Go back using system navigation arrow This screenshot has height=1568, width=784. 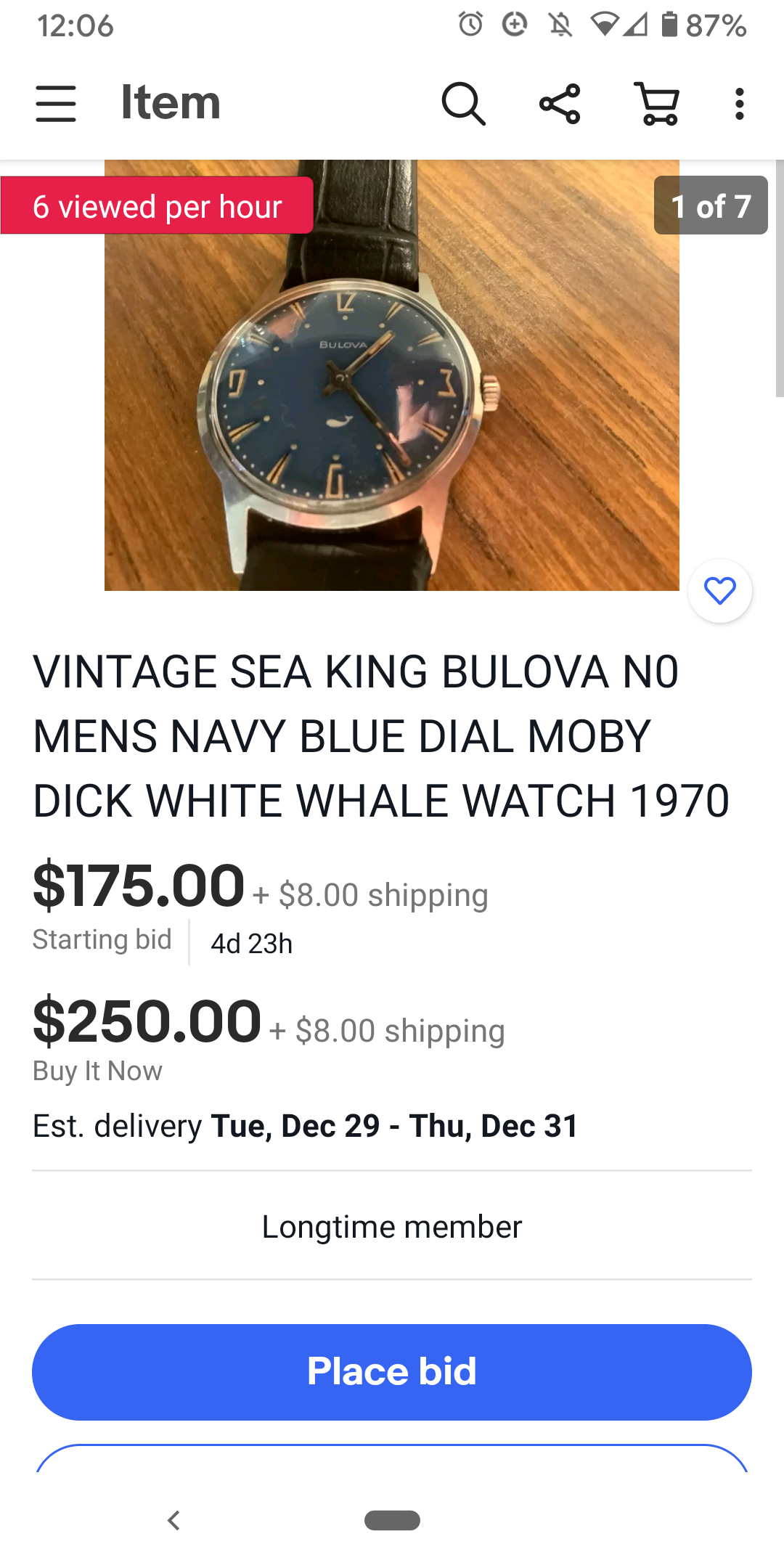pyautogui.click(x=173, y=1520)
